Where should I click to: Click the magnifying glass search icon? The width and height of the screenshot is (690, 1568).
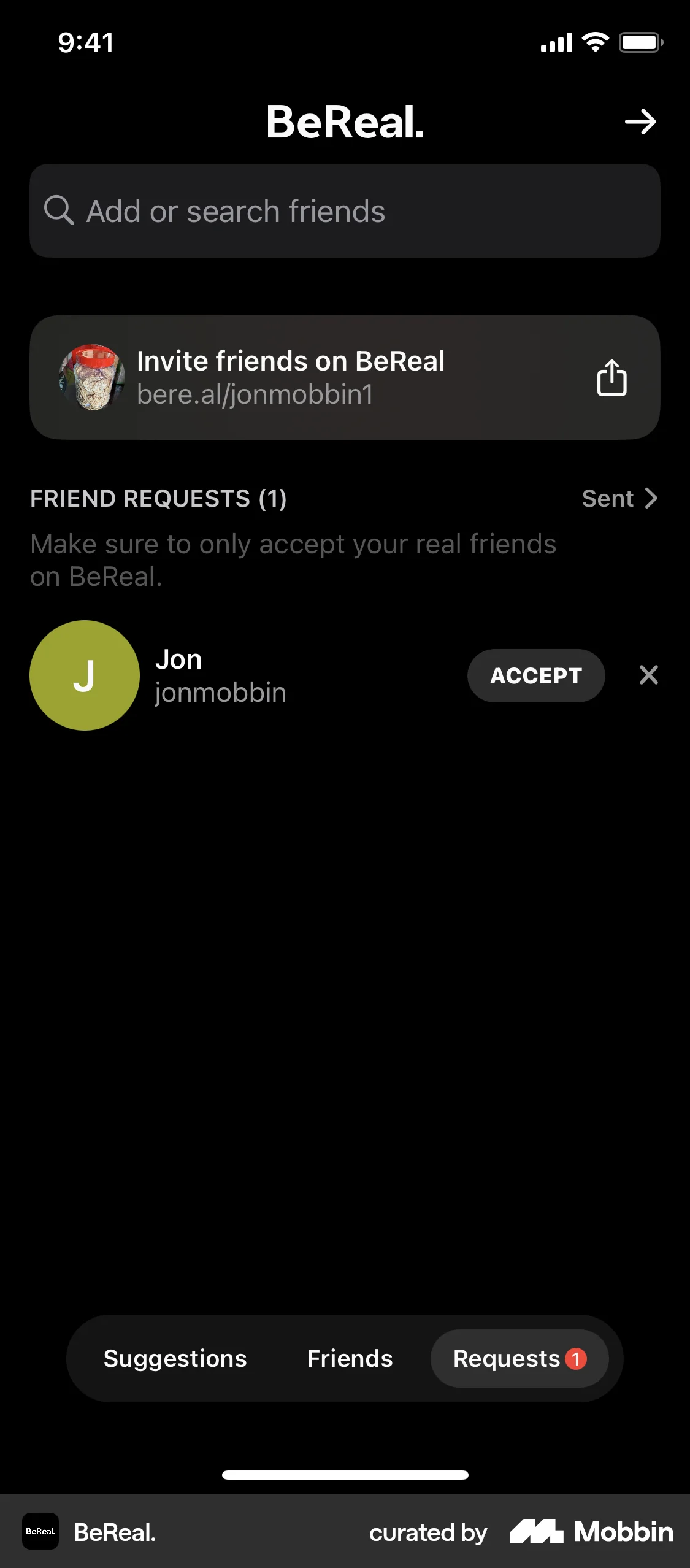(x=58, y=210)
